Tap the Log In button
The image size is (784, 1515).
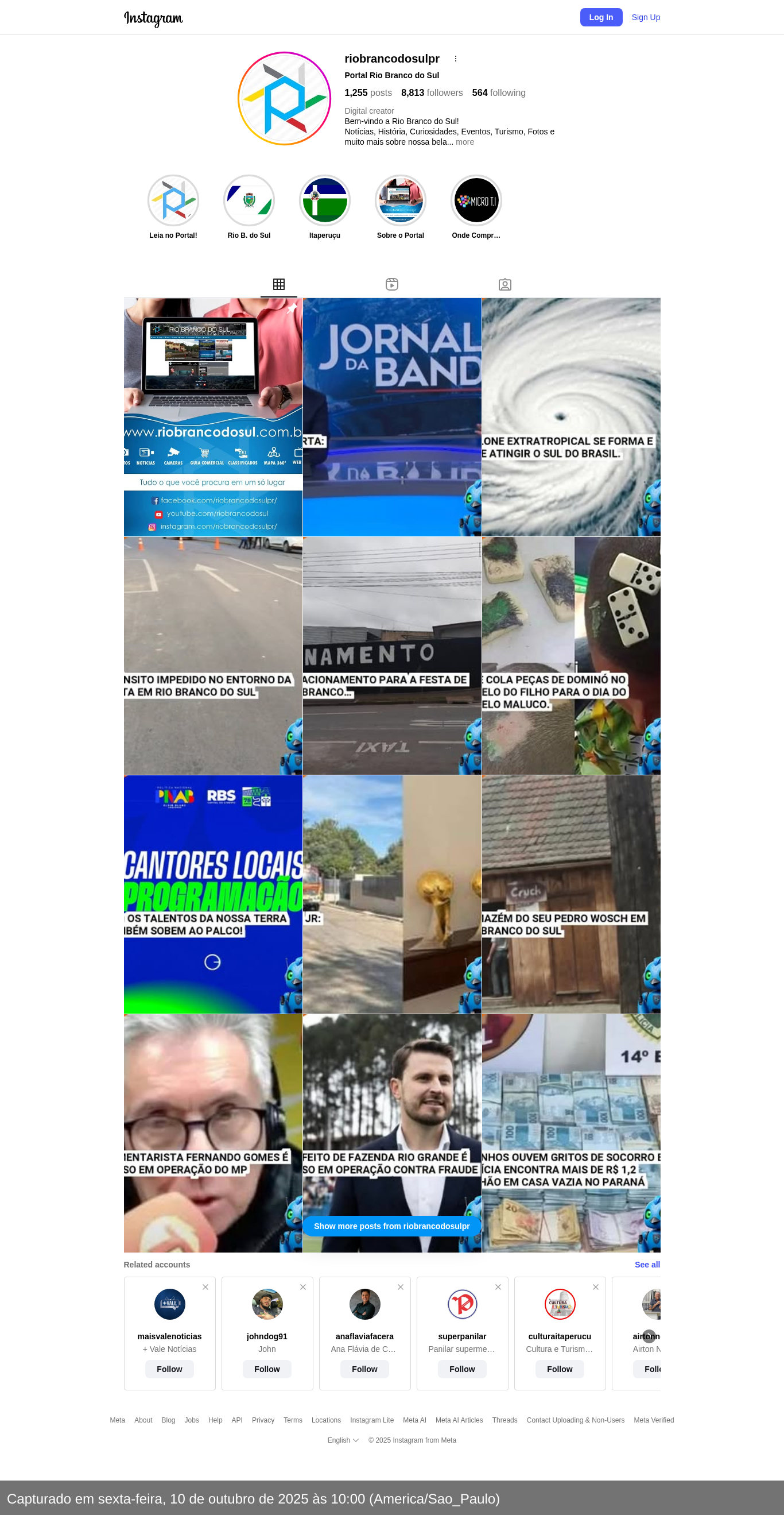point(601,17)
